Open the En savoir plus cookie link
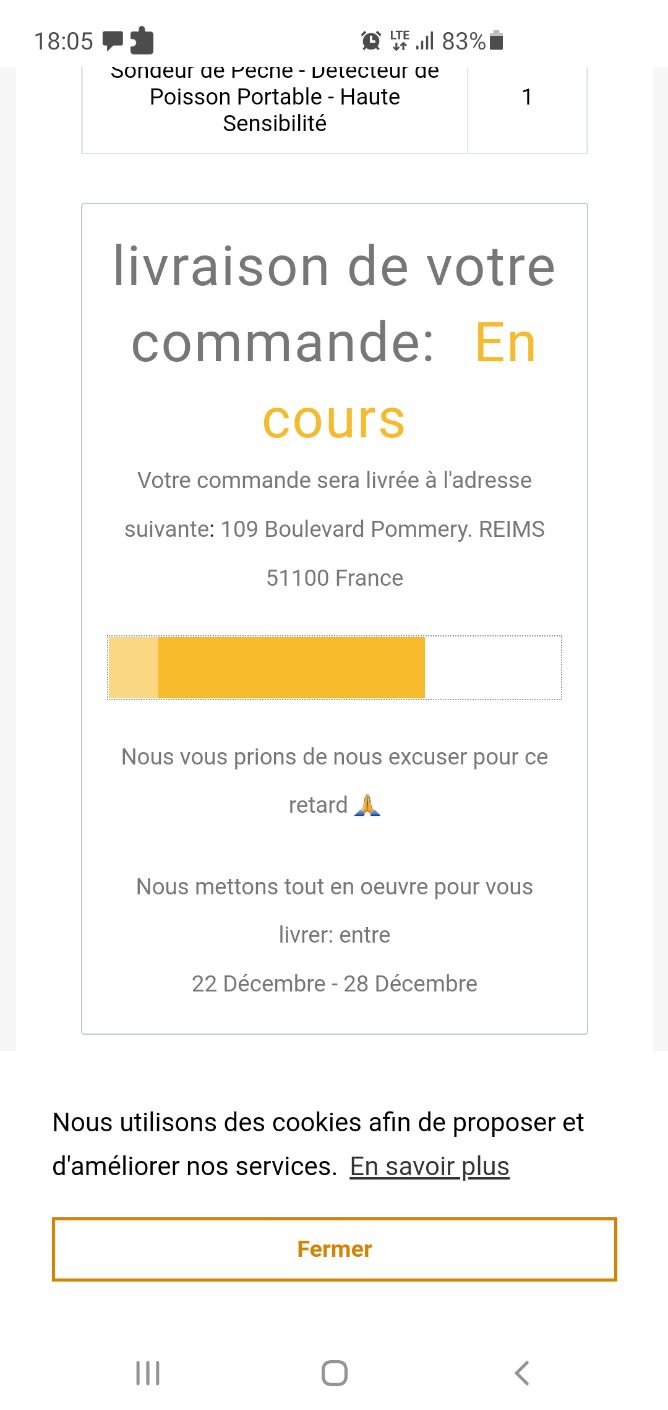 (429, 1166)
